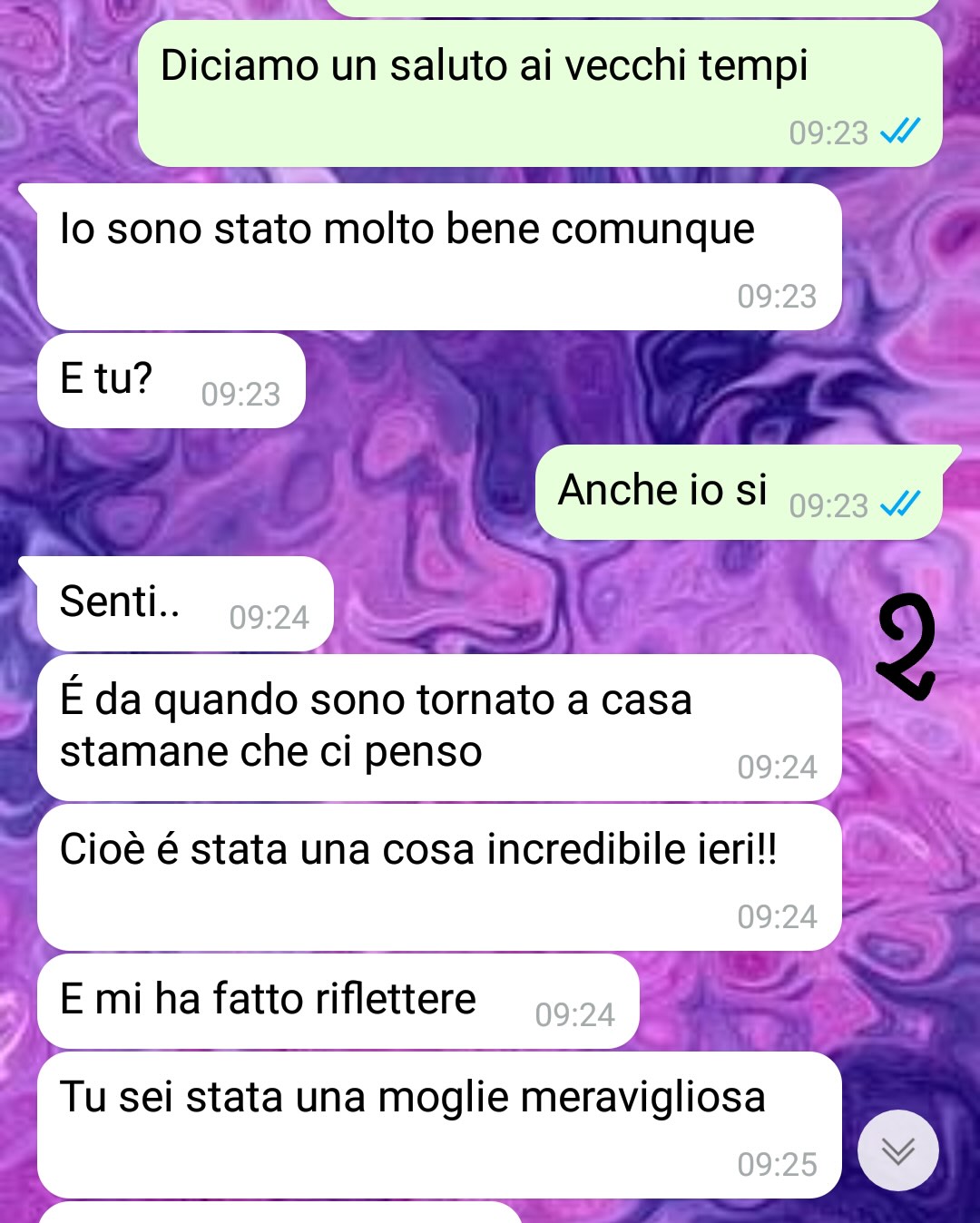Jump to latest messages with the down-arrow button
The width and height of the screenshot is (980, 1223).
[x=897, y=1150]
